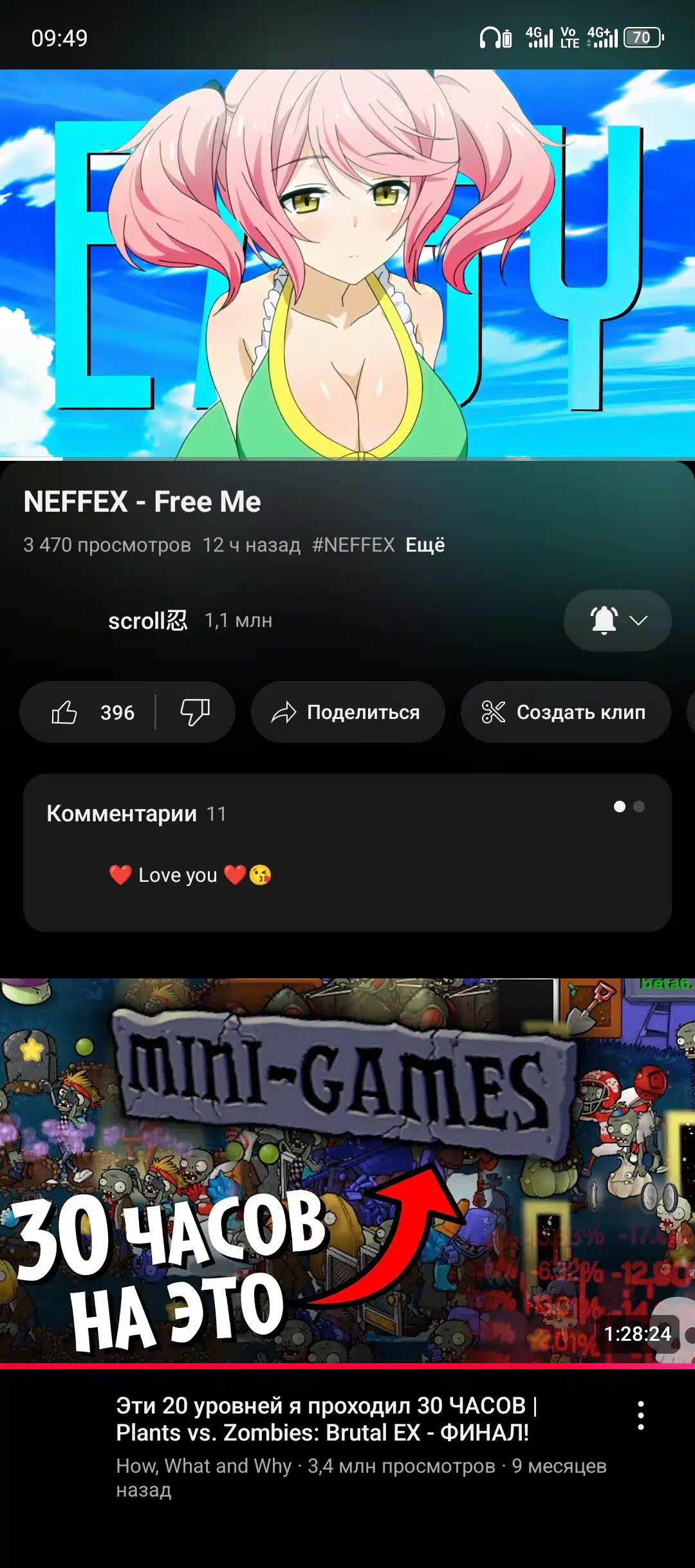Open options menu for the Plants vs. Zombies video

tap(640, 1415)
